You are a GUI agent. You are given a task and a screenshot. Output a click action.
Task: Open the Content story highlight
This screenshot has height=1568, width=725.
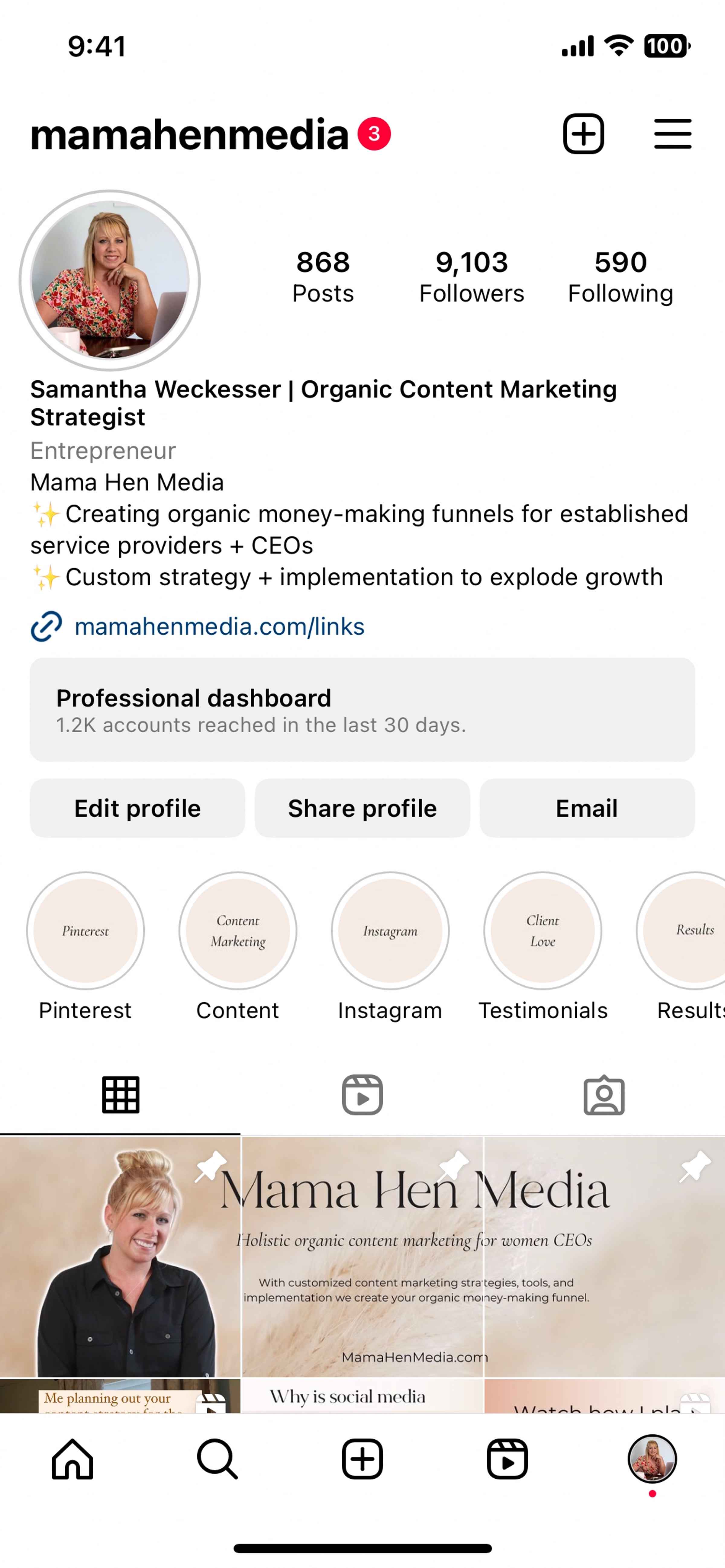click(238, 931)
